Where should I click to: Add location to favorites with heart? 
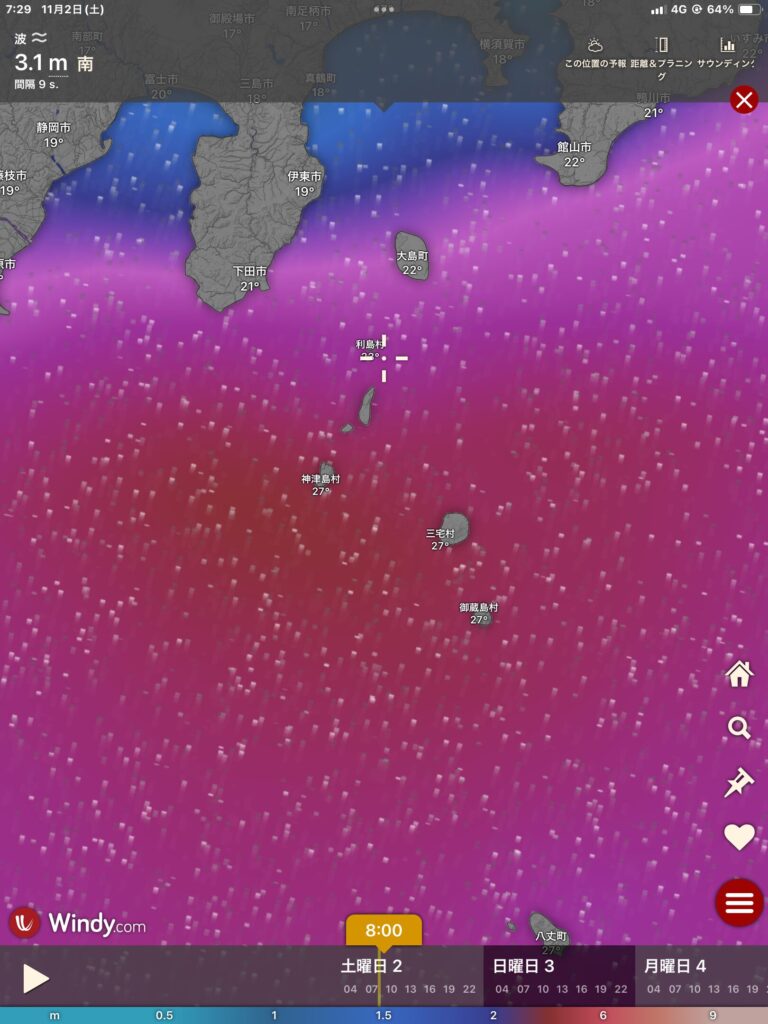739,837
